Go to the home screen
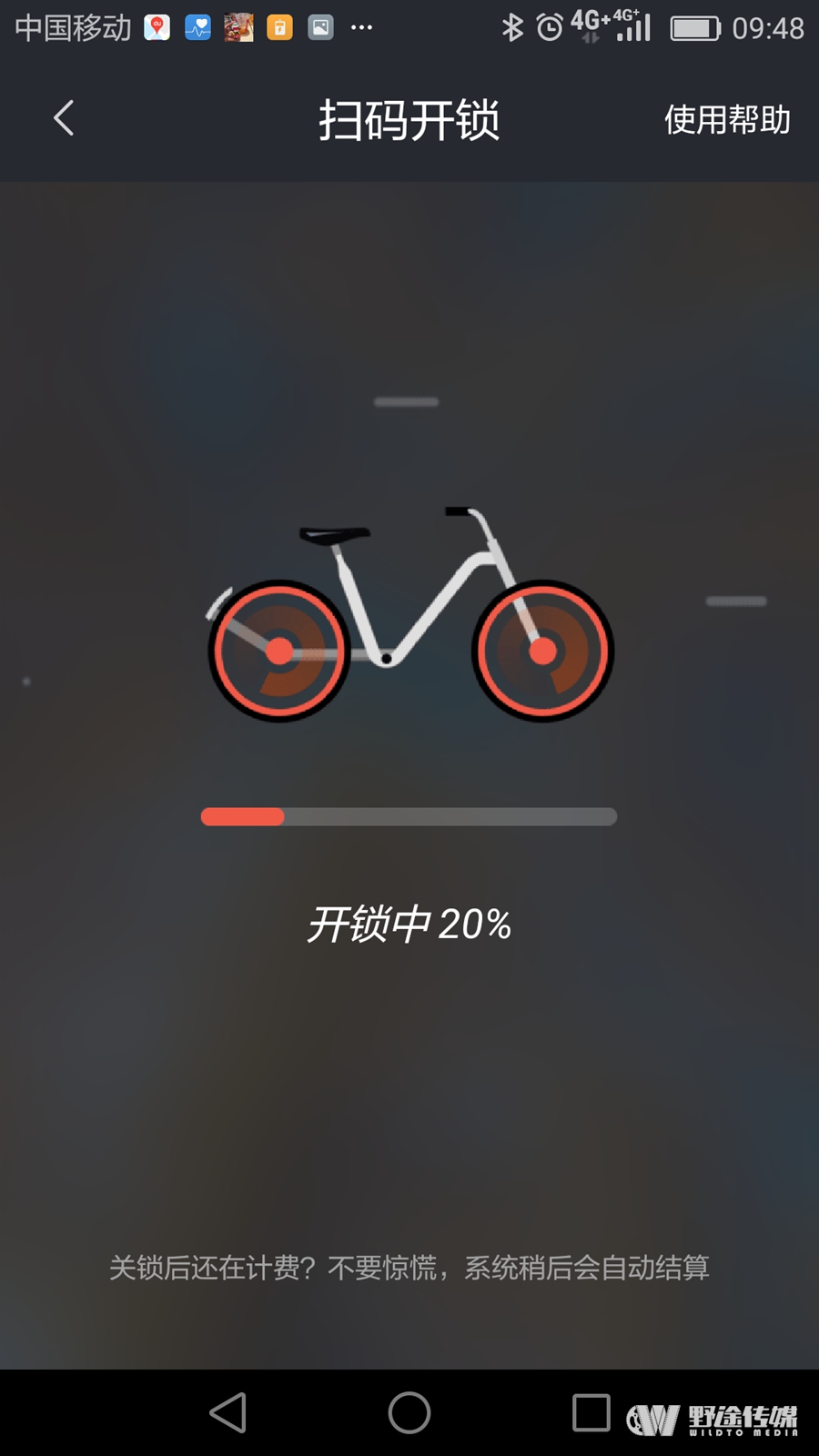 pos(409,1412)
